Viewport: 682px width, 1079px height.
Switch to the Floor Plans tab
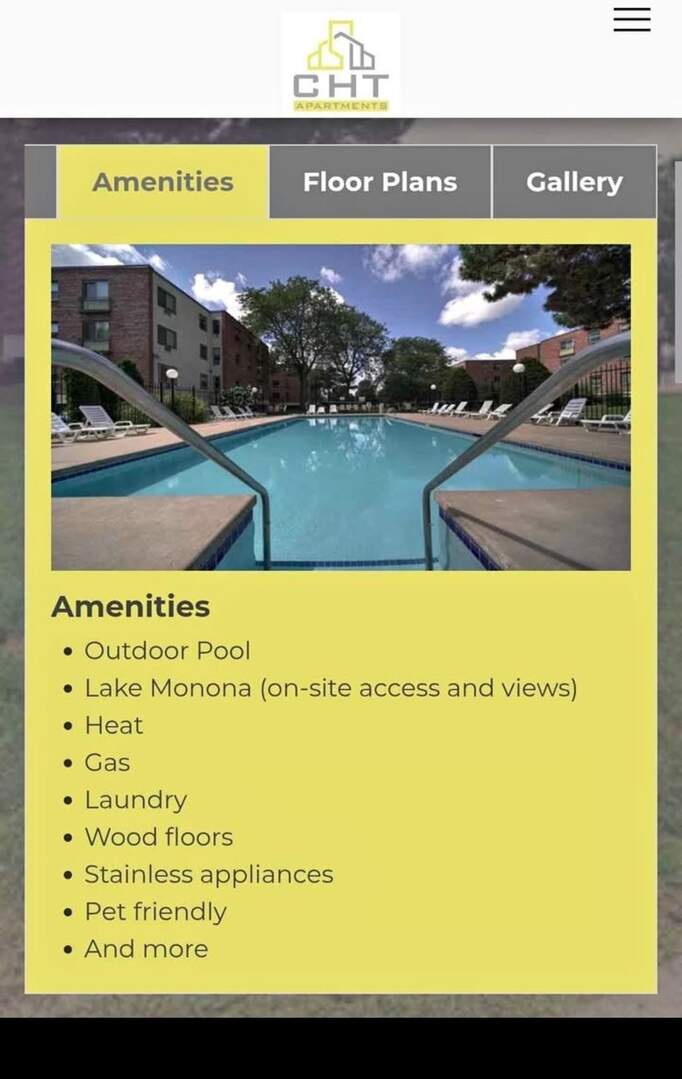pyautogui.click(x=380, y=182)
